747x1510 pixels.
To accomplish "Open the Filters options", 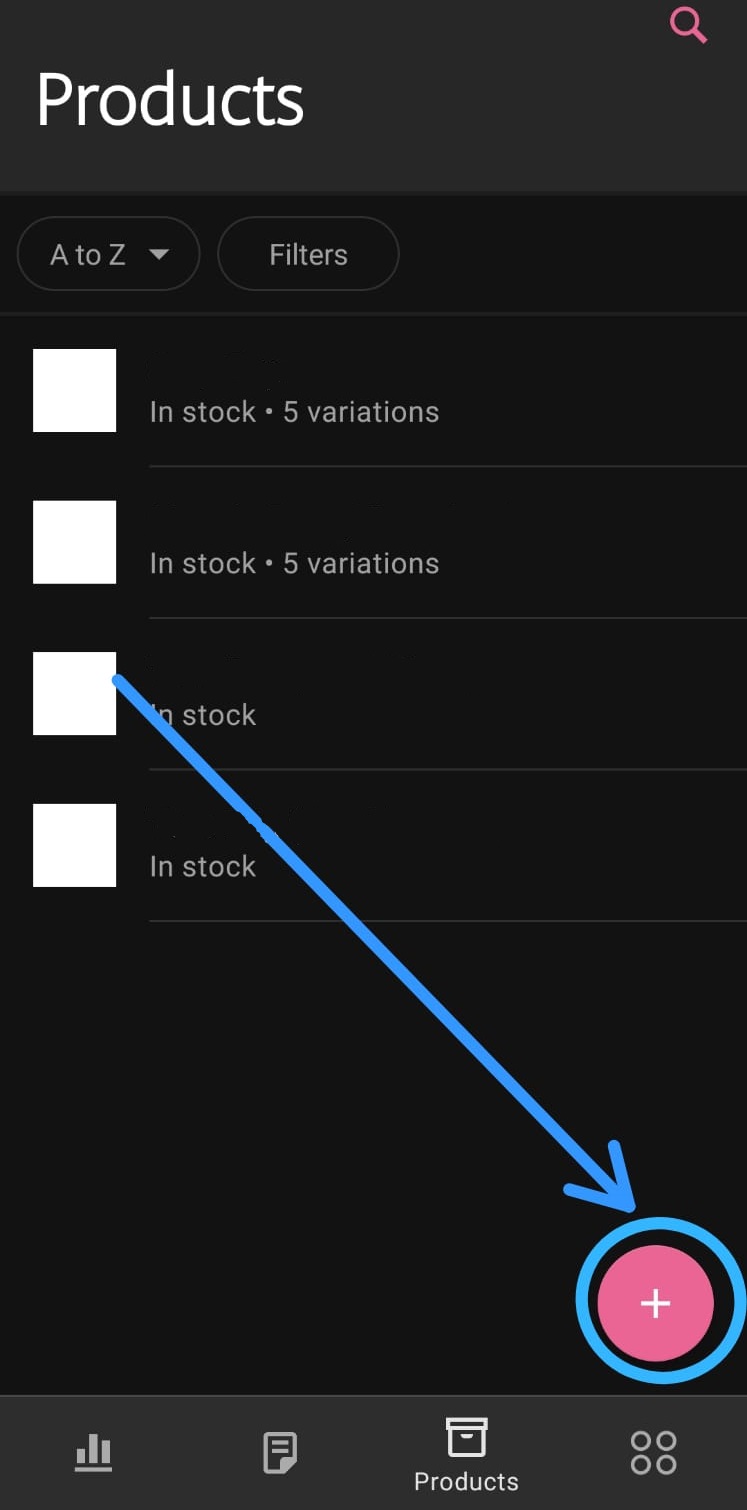I will click(x=308, y=254).
